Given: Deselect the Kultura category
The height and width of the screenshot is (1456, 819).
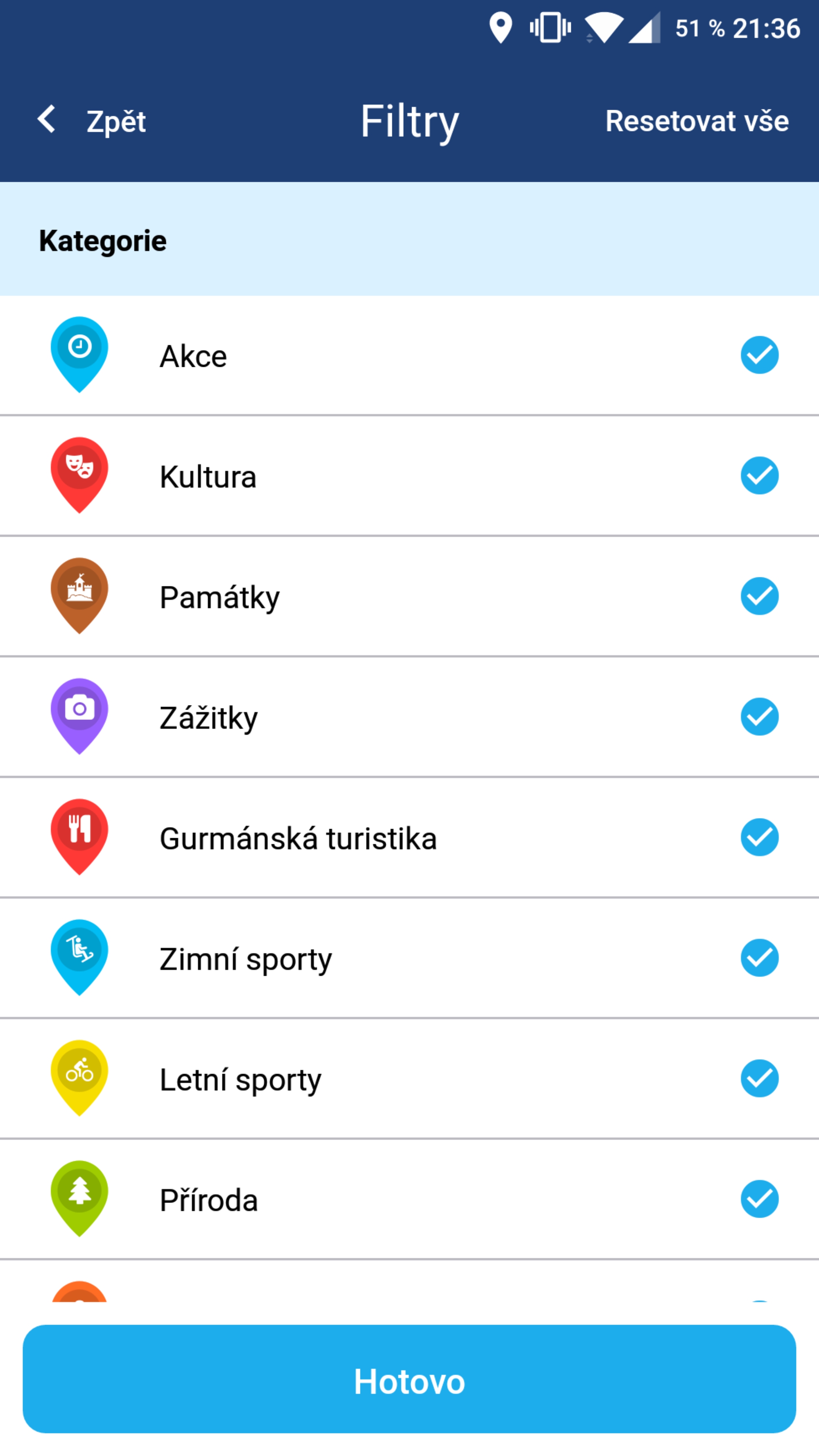Looking at the screenshot, I should [759, 475].
